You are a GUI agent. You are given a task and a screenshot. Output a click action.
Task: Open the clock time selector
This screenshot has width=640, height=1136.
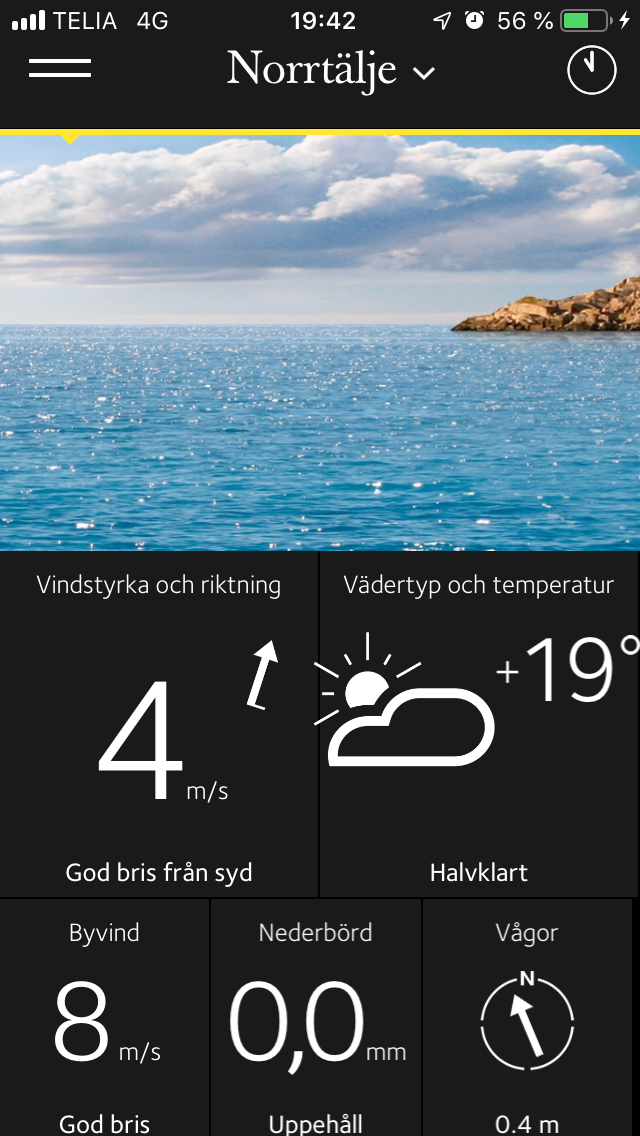tap(591, 70)
